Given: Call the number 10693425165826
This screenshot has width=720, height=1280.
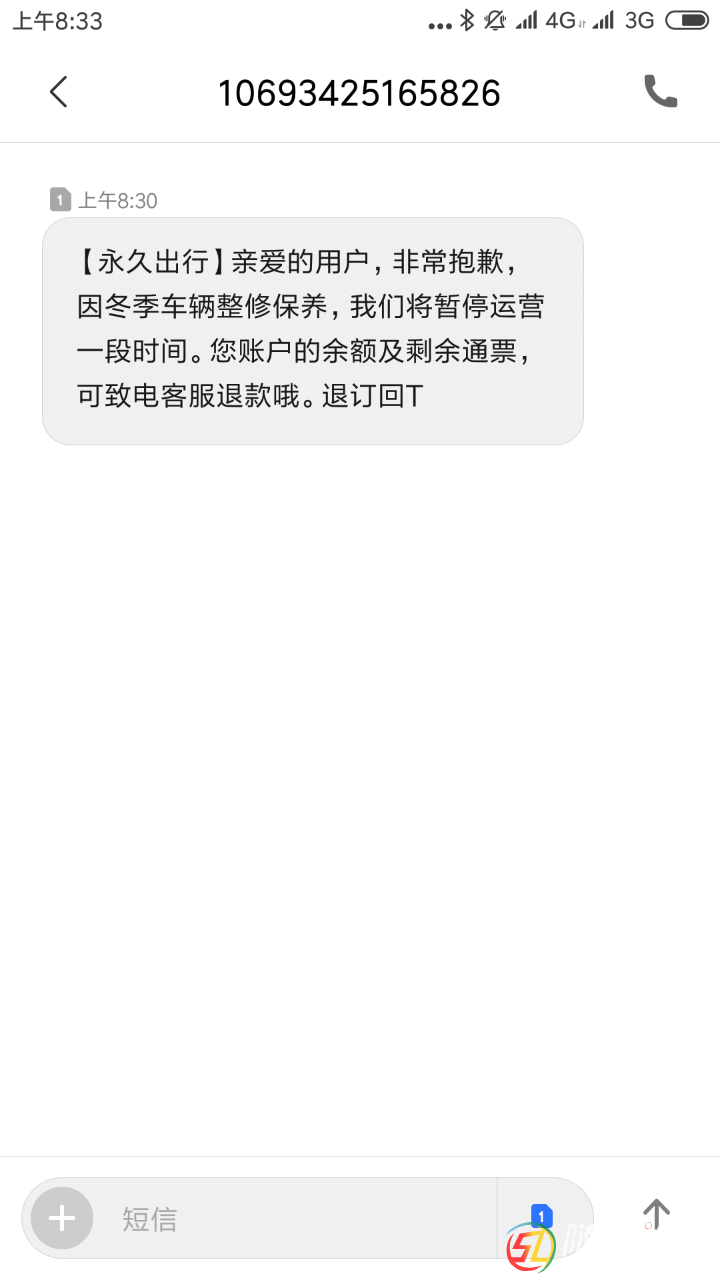Looking at the screenshot, I should pyautogui.click(x=660, y=92).
